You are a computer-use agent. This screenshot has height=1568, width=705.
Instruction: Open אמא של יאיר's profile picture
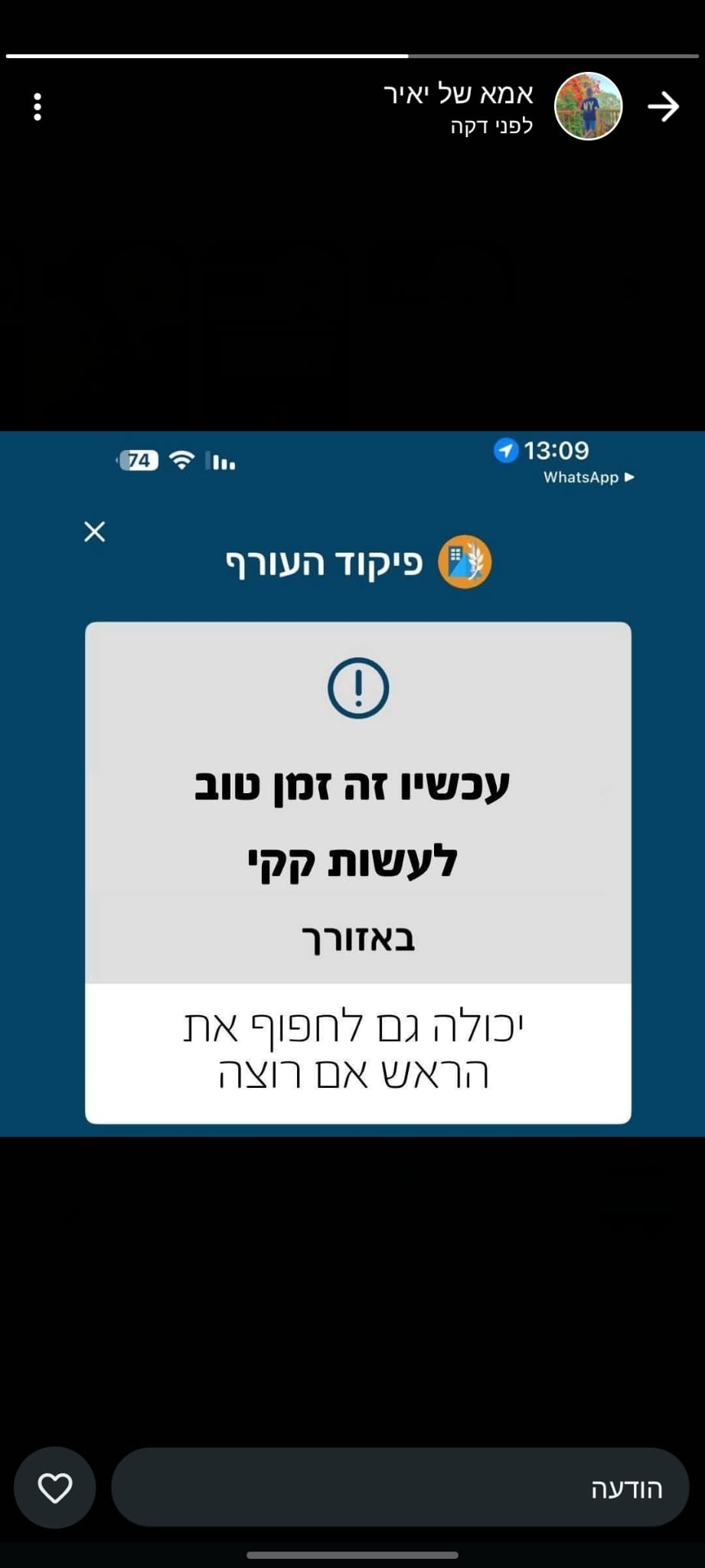pyautogui.click(x=588, y=106)
